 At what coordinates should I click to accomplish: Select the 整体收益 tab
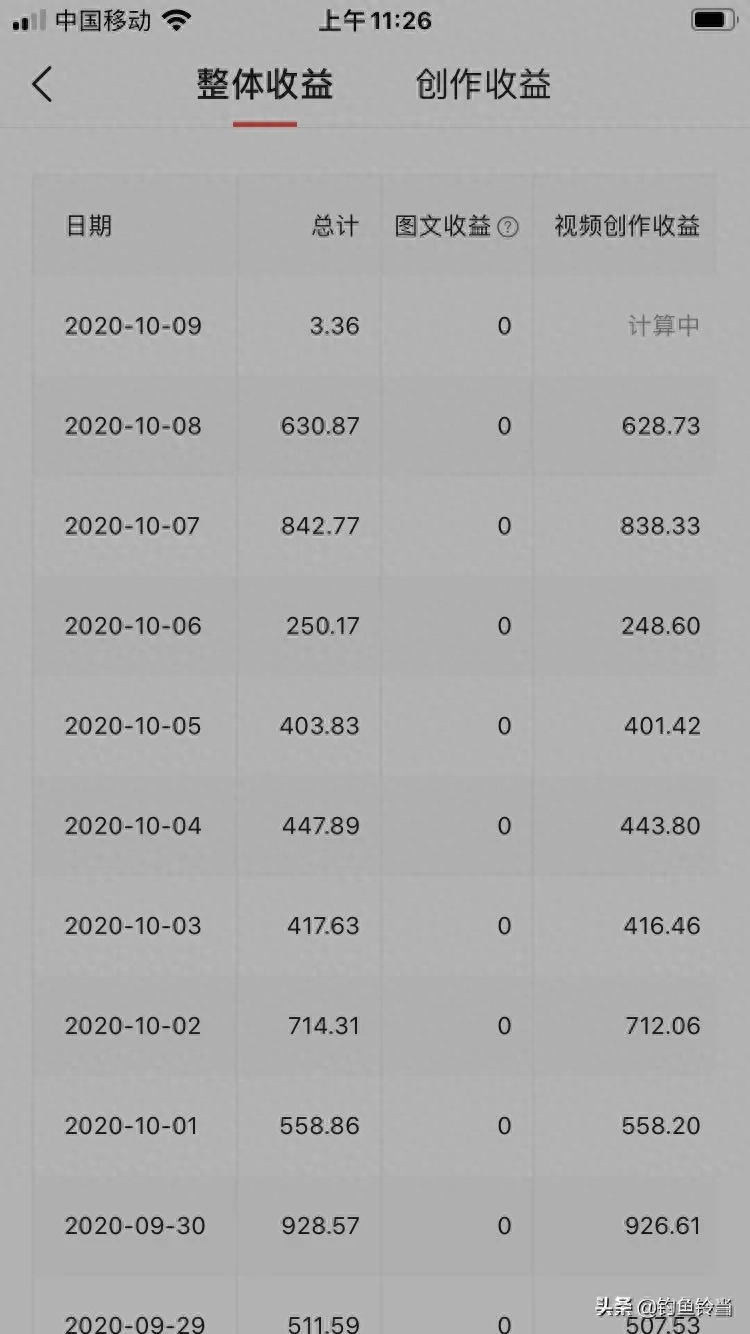(x=265, y=85)
